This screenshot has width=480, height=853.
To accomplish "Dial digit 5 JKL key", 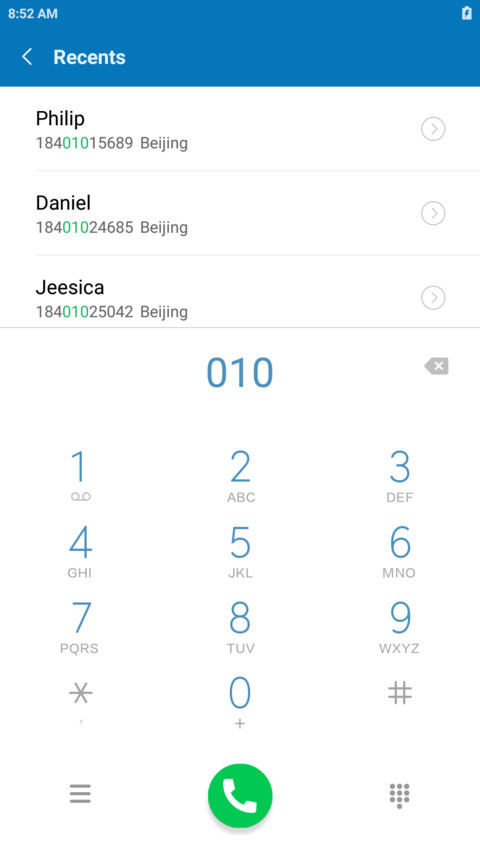I will point(240,551).
